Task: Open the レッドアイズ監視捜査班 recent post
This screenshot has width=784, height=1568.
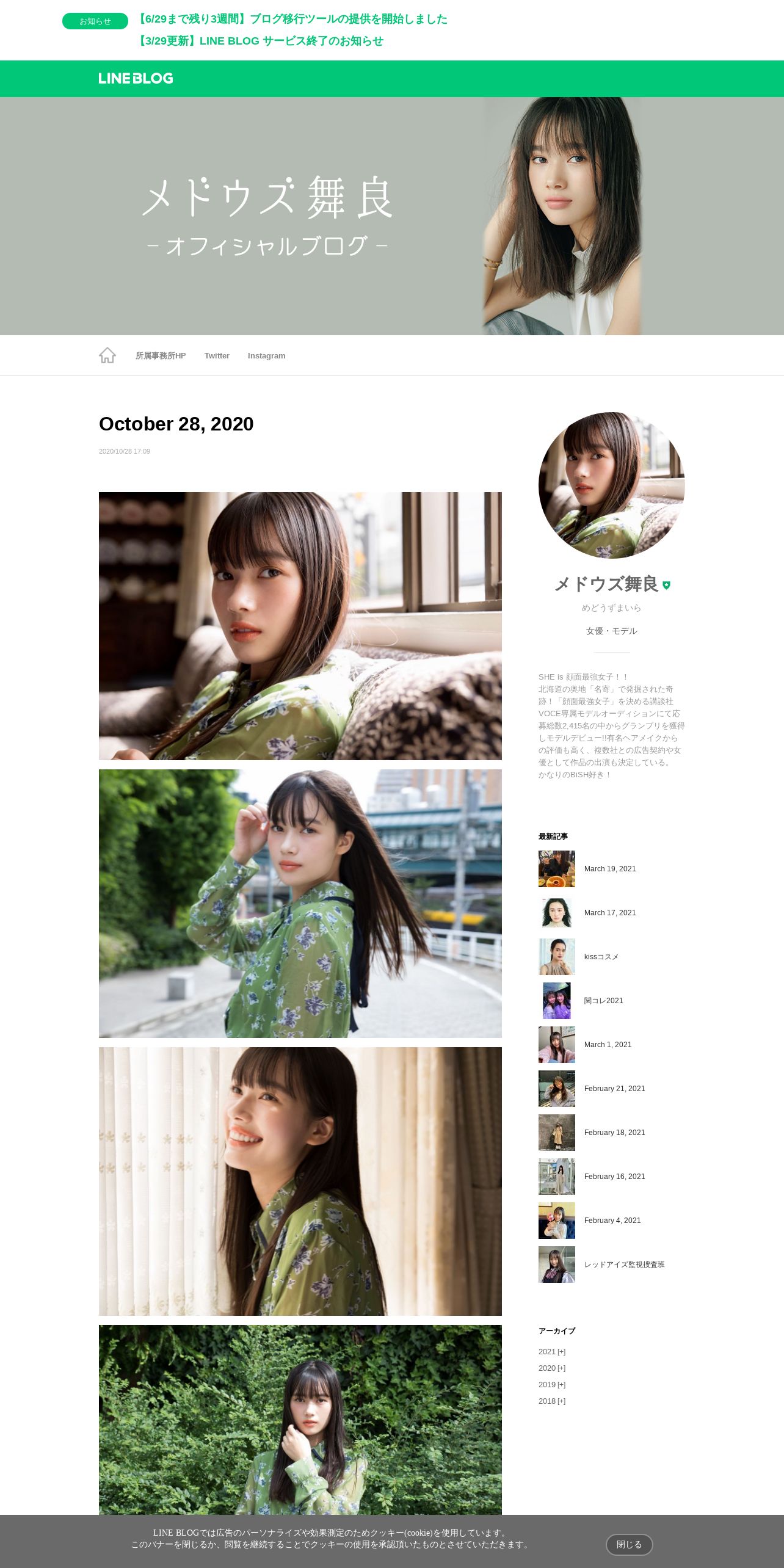Action: 624,1265
